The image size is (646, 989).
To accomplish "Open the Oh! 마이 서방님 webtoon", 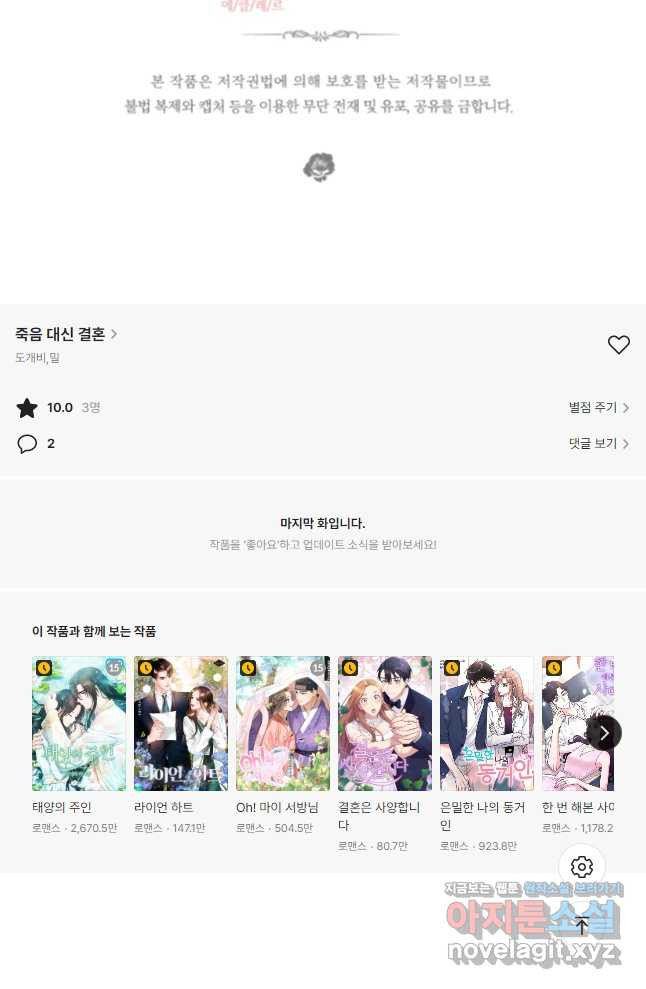I will (x=283, y=723).
